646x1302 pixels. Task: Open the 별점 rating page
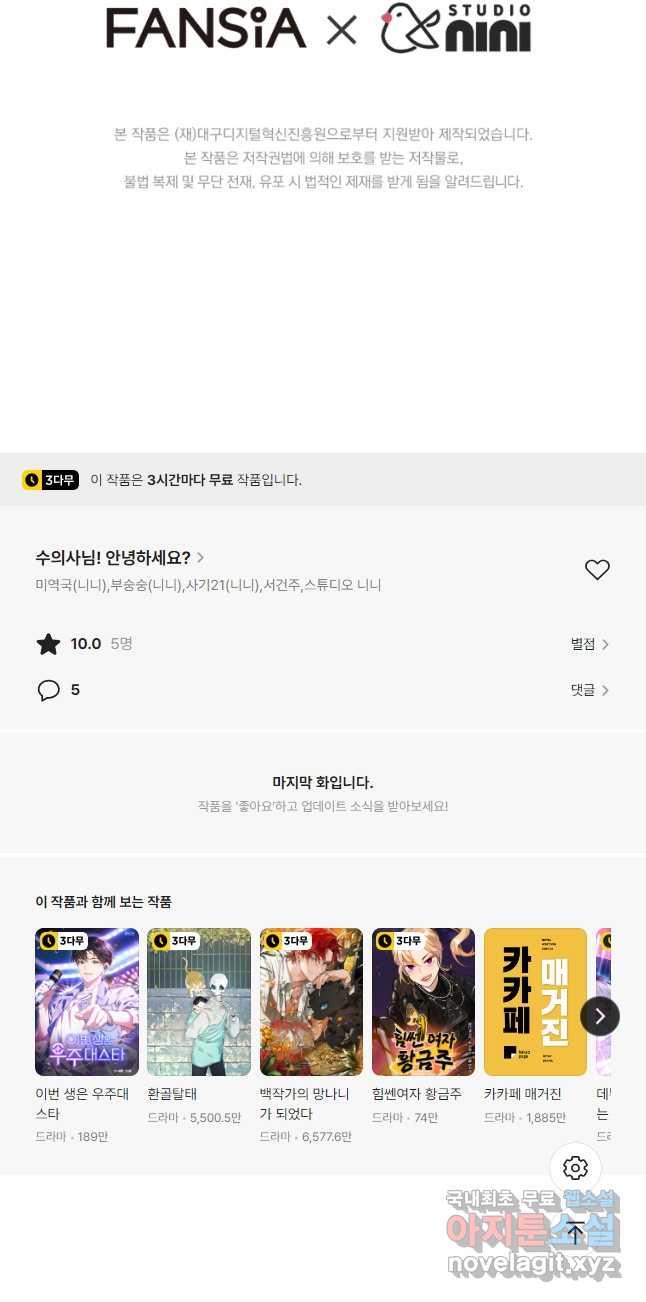pyautogui.click(x=590, y=644)
